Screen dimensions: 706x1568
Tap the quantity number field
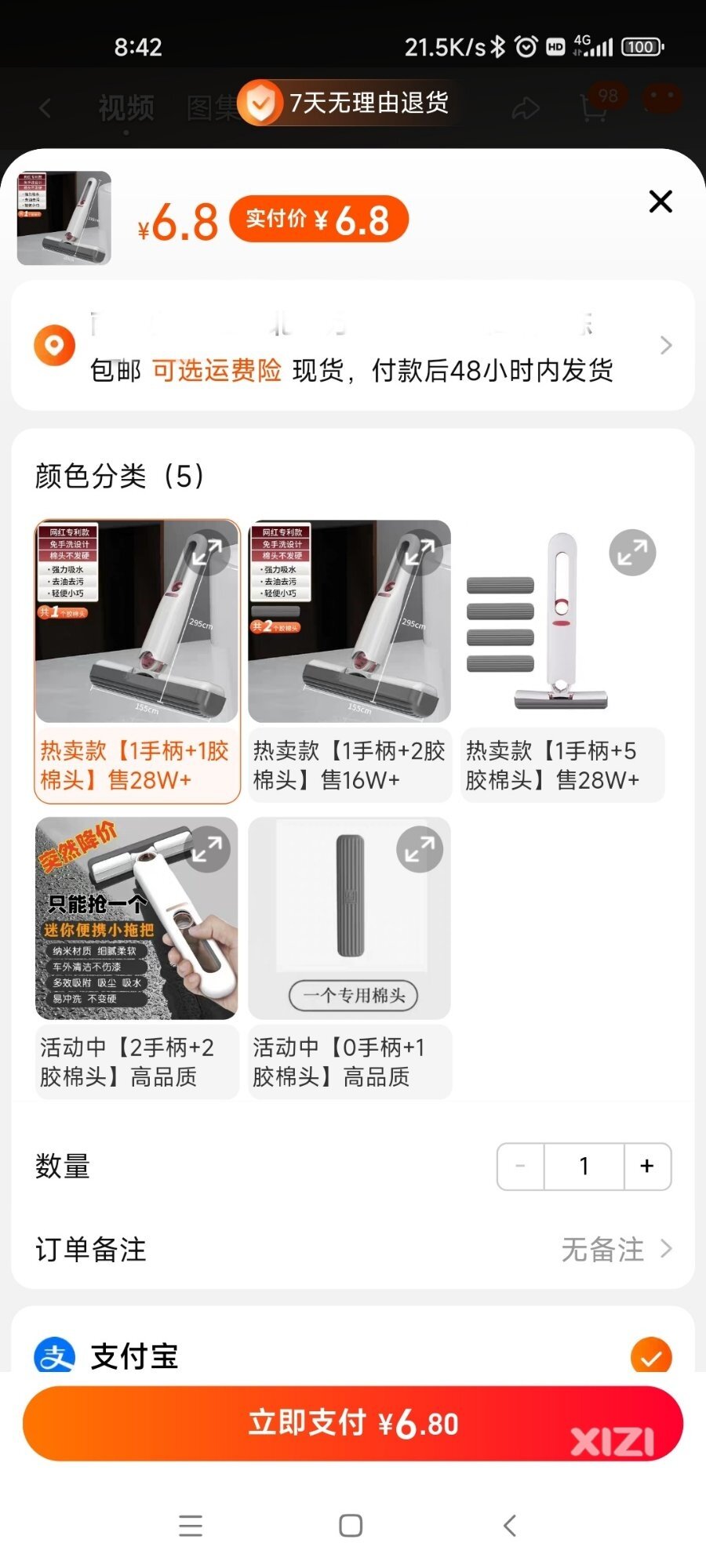point(584,1167)
